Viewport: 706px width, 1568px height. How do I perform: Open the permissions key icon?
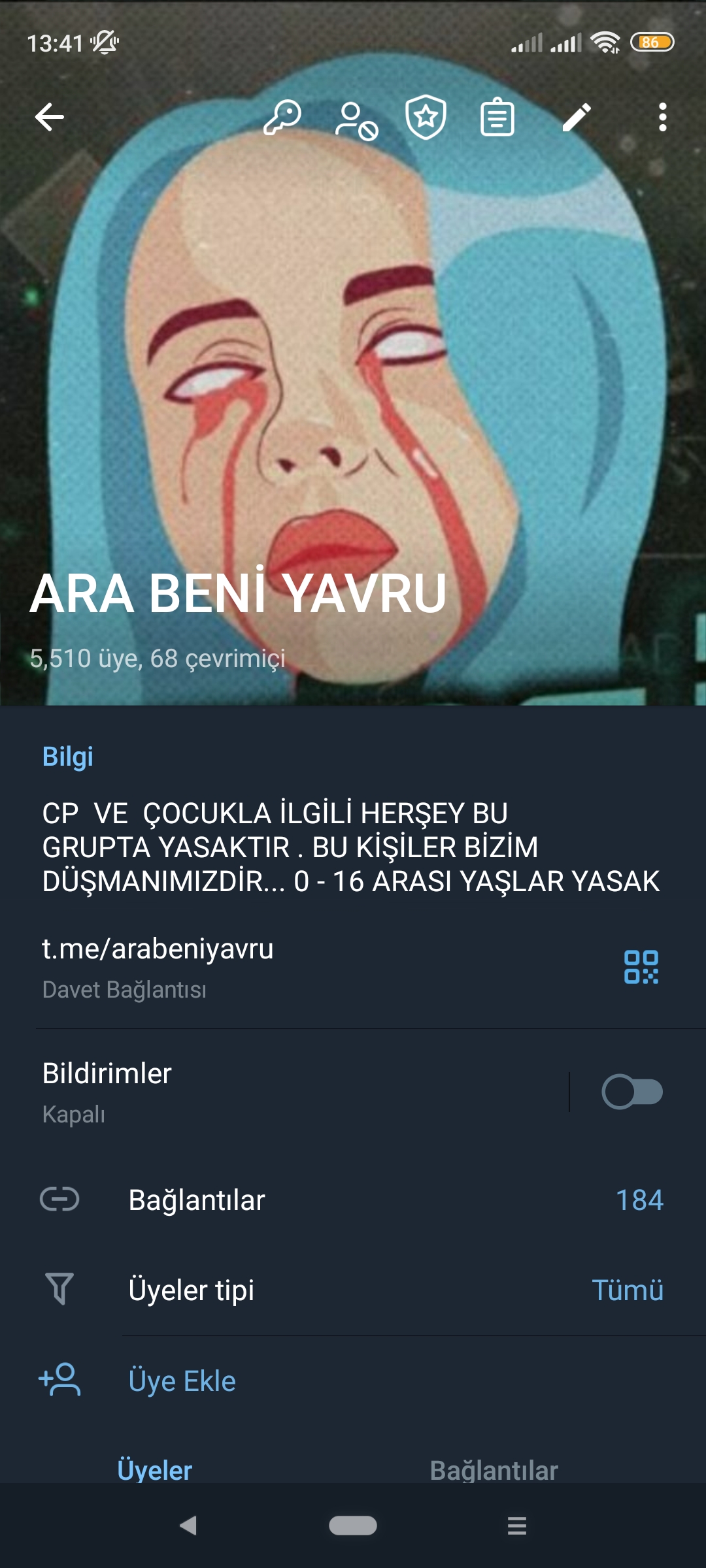point(282,118)
